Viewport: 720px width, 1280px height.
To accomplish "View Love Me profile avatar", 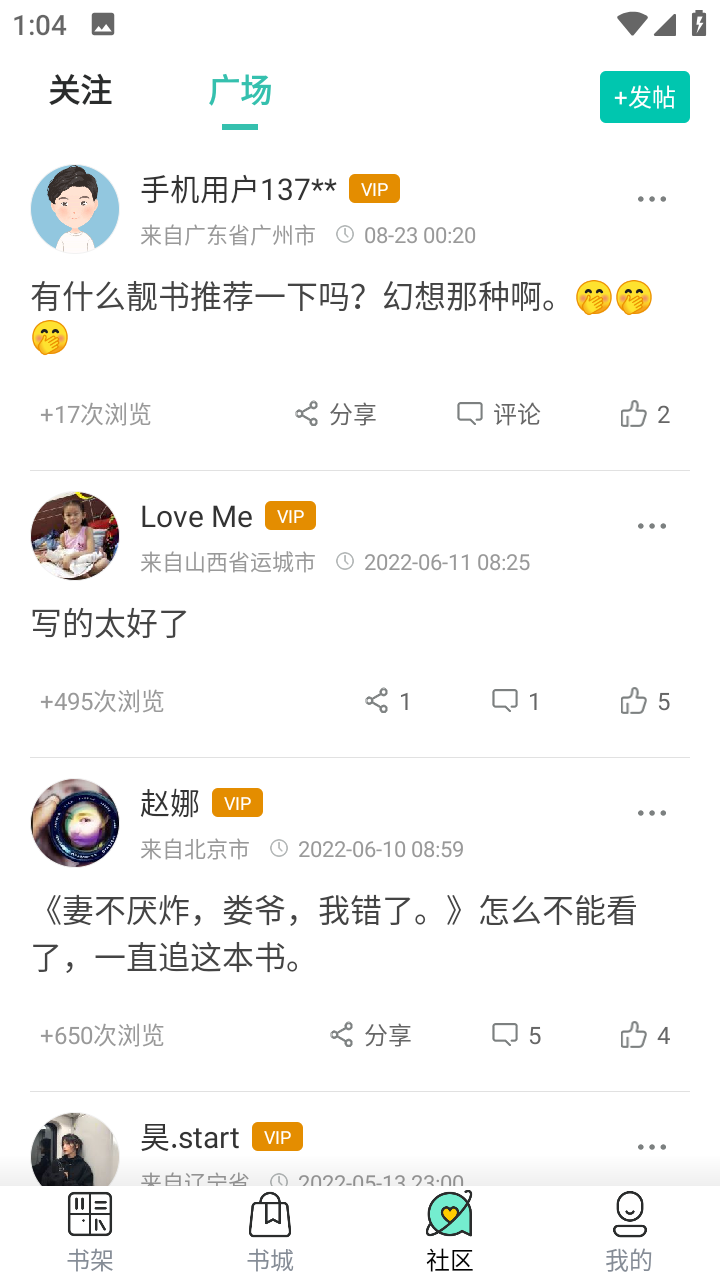I will click(x=75, y=535).
